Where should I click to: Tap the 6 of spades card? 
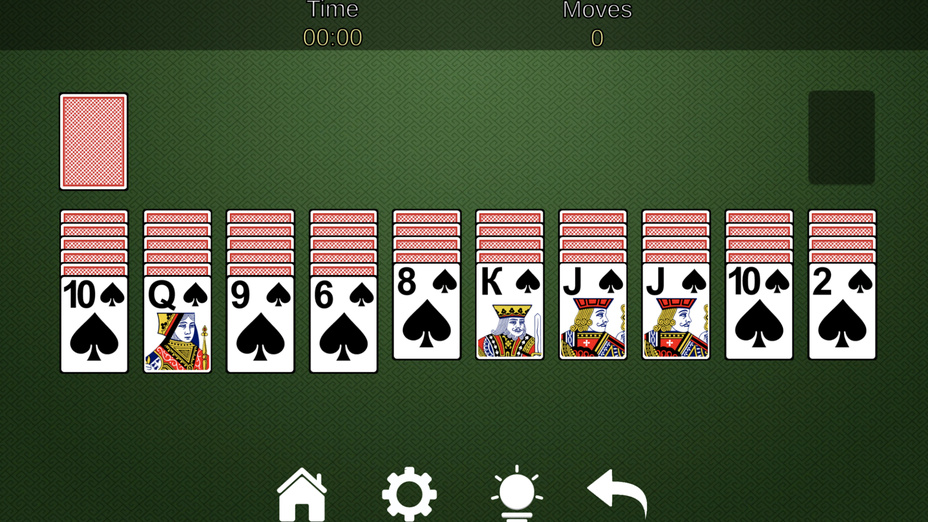343,325
